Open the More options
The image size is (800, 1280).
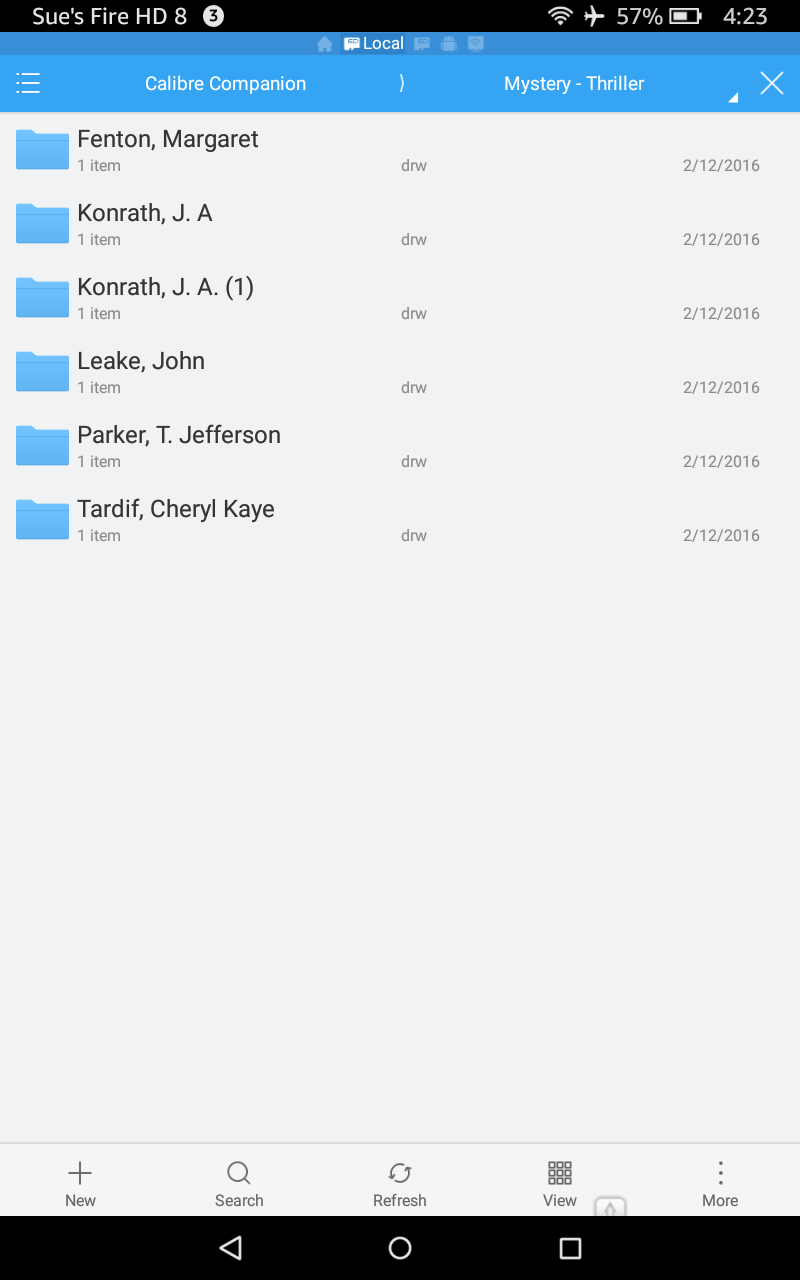pyautogui.click(x=720, y=1183)
